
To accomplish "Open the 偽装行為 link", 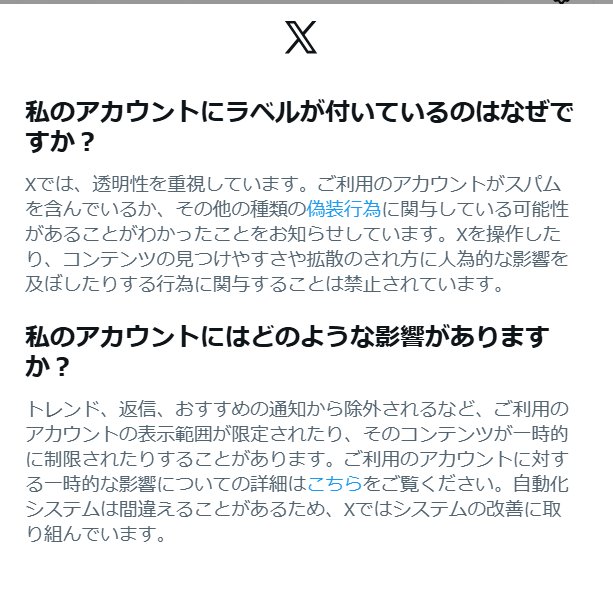I will [x=344, y=209].
